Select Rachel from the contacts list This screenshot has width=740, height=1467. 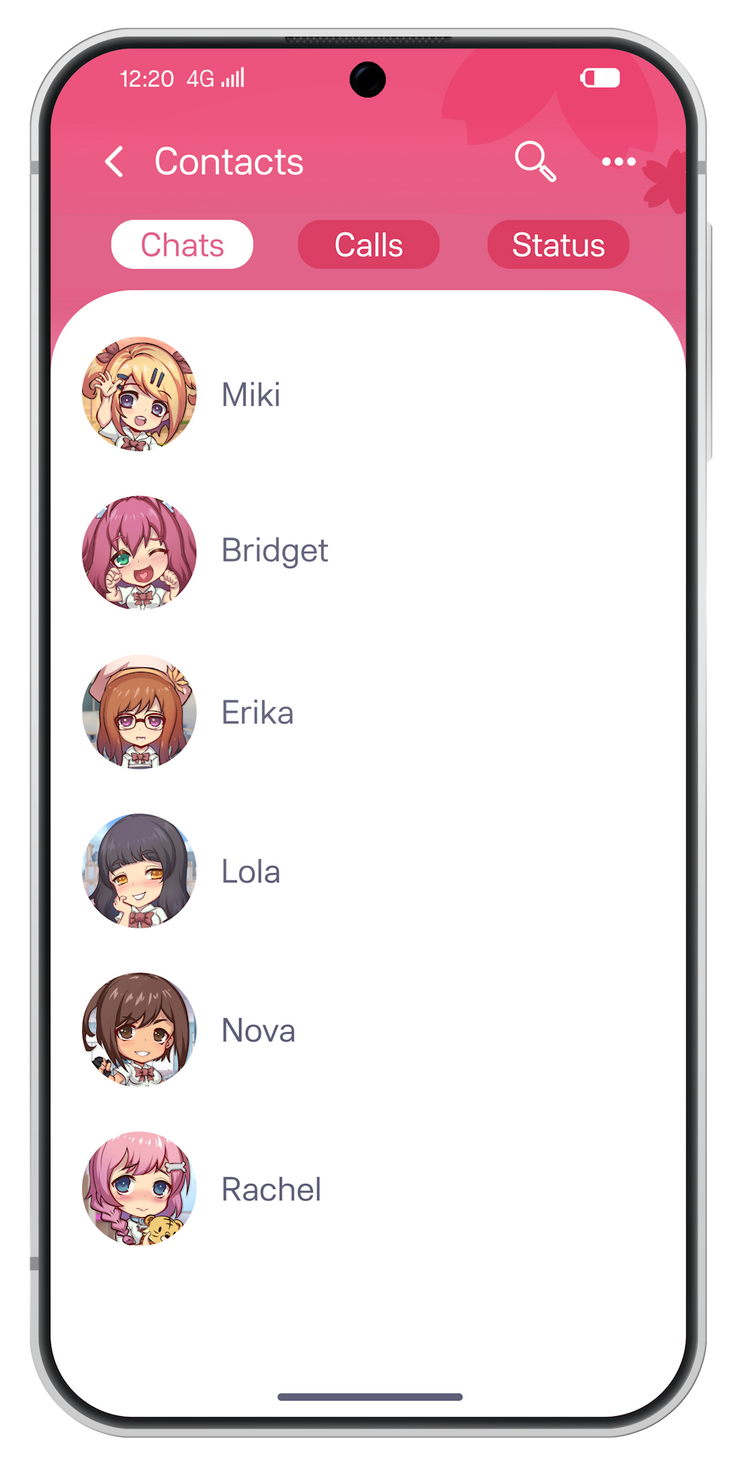[x=271, y=1189]
